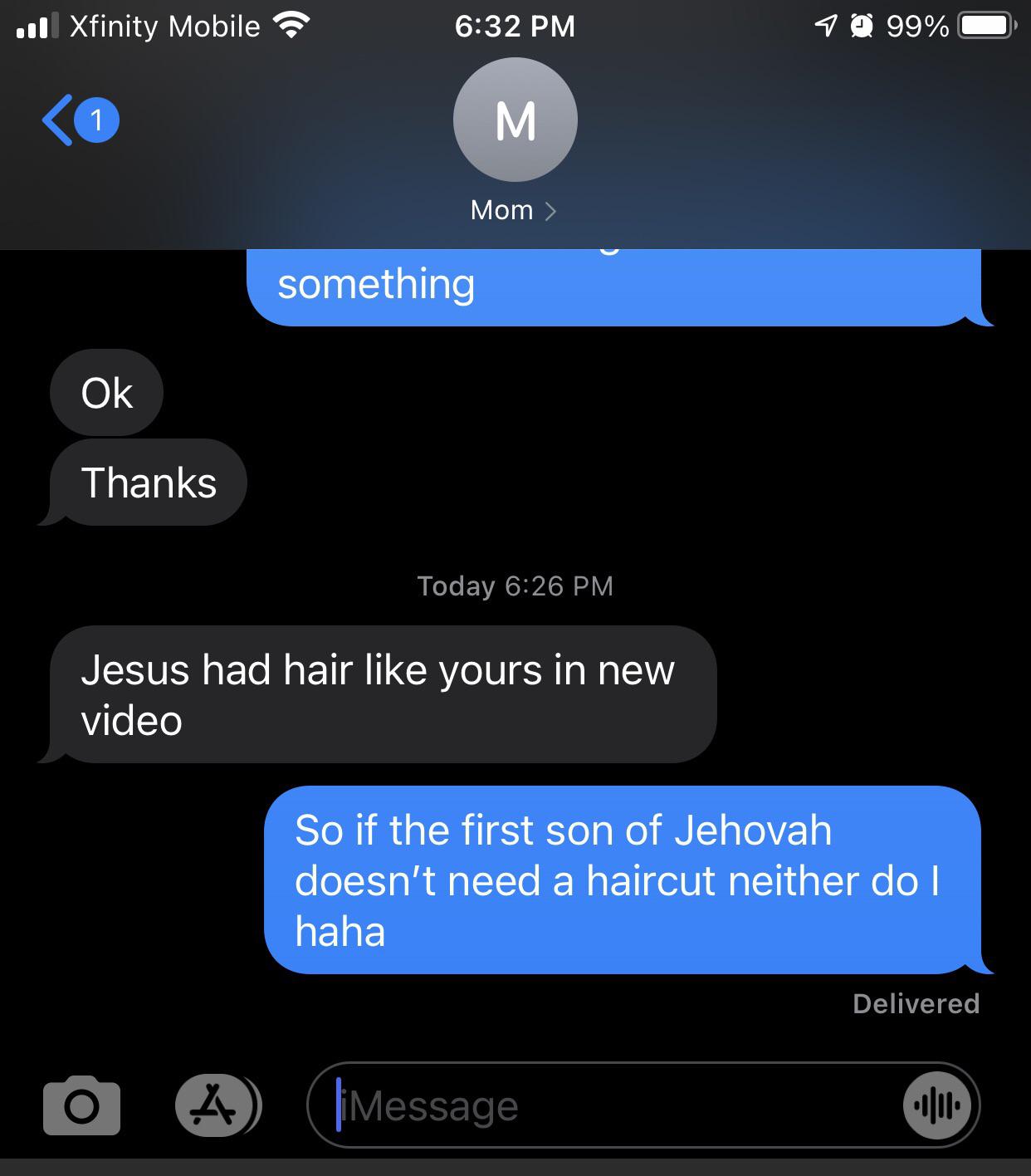Viewport: 1031px width, 1176px height.
Task: Select the Jesus hair message bubble
Action: [378, 694]
